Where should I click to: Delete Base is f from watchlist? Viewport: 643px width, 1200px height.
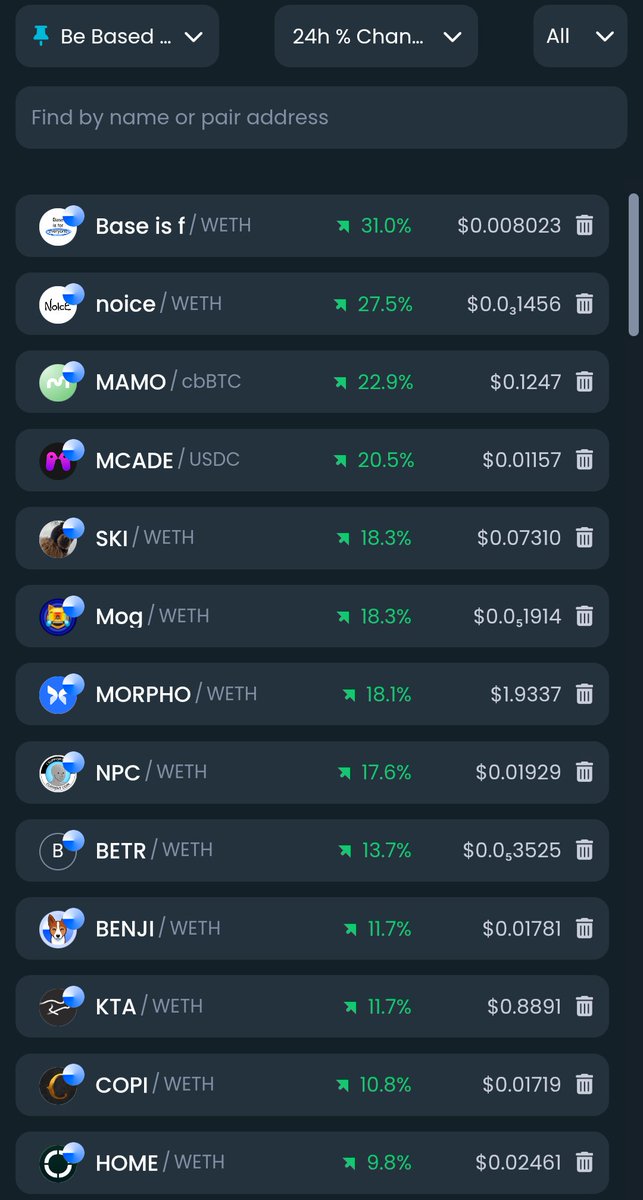(x=585, y=226)
